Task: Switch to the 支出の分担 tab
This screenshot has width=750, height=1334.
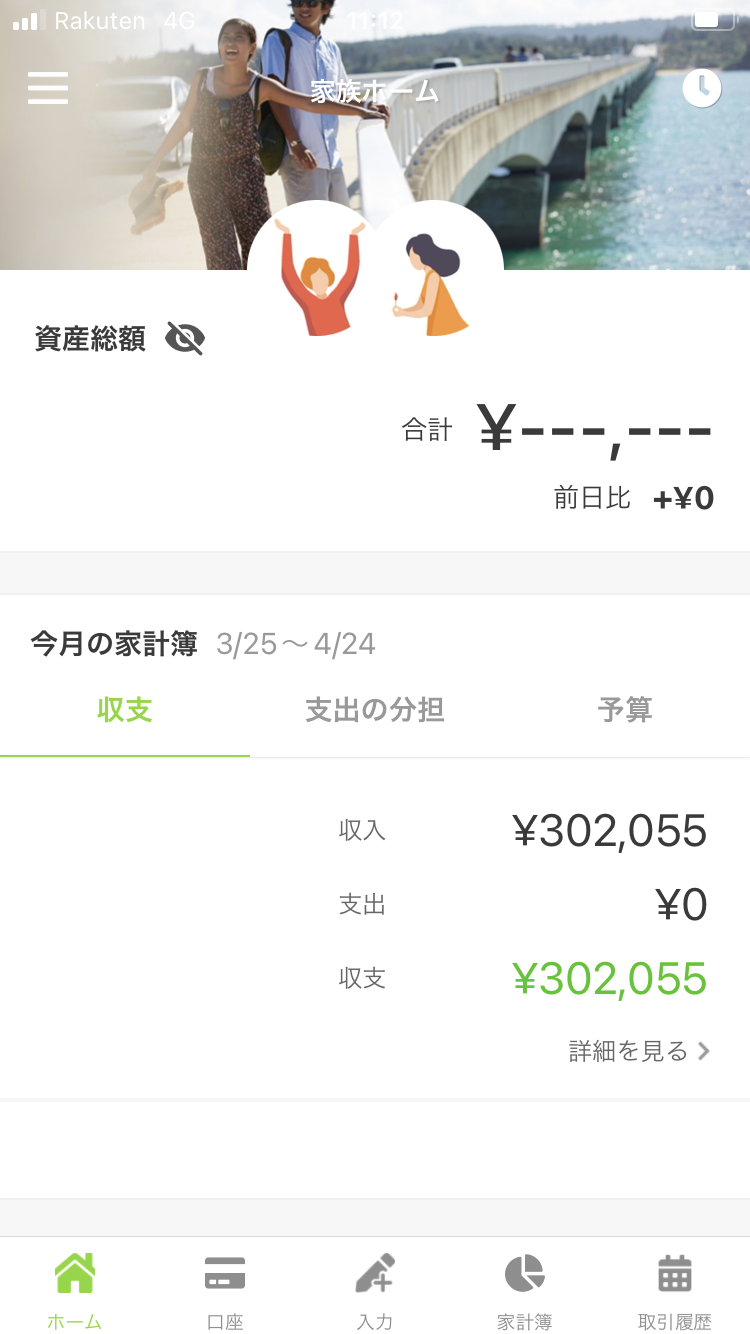Action: (375, 710)
